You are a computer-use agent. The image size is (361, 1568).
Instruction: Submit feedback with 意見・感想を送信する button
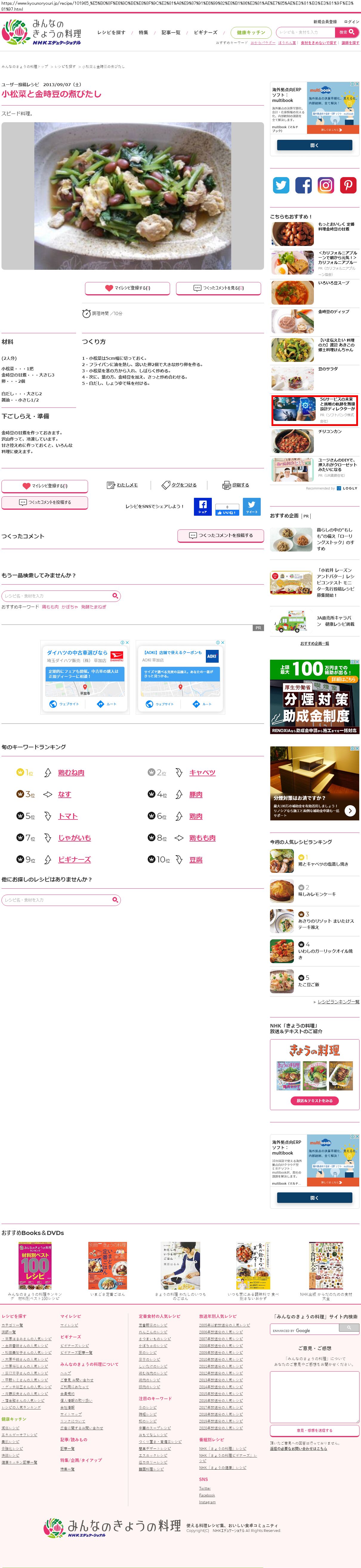coord(314,1431)
